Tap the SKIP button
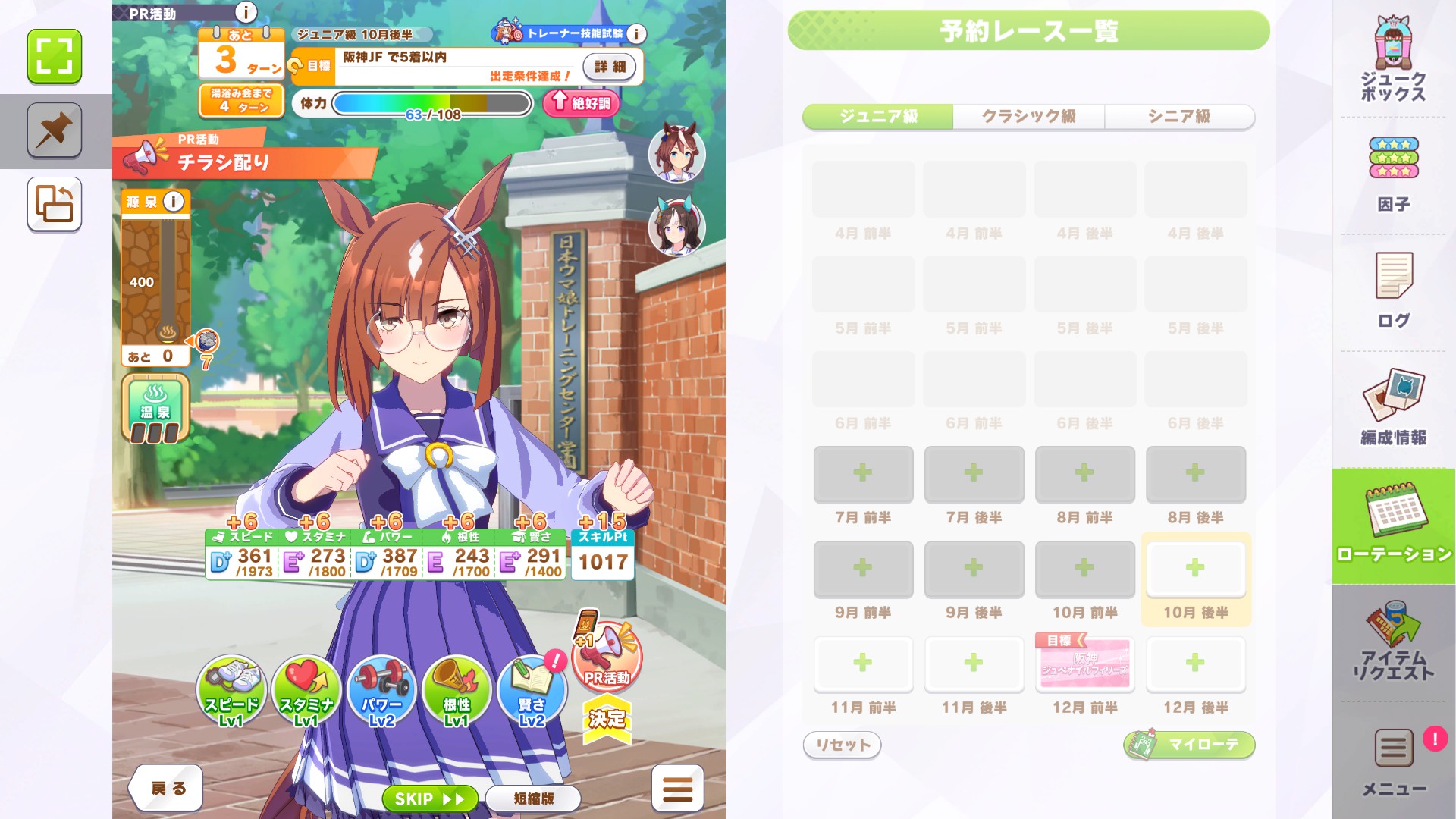 [429, 799]
